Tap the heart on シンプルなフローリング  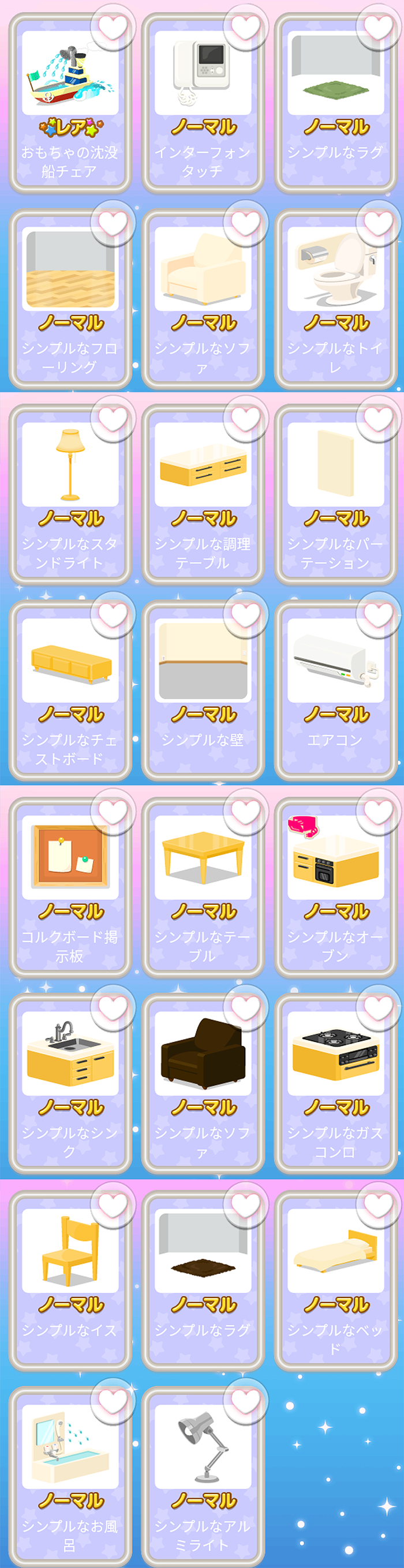tap(113, 223)
